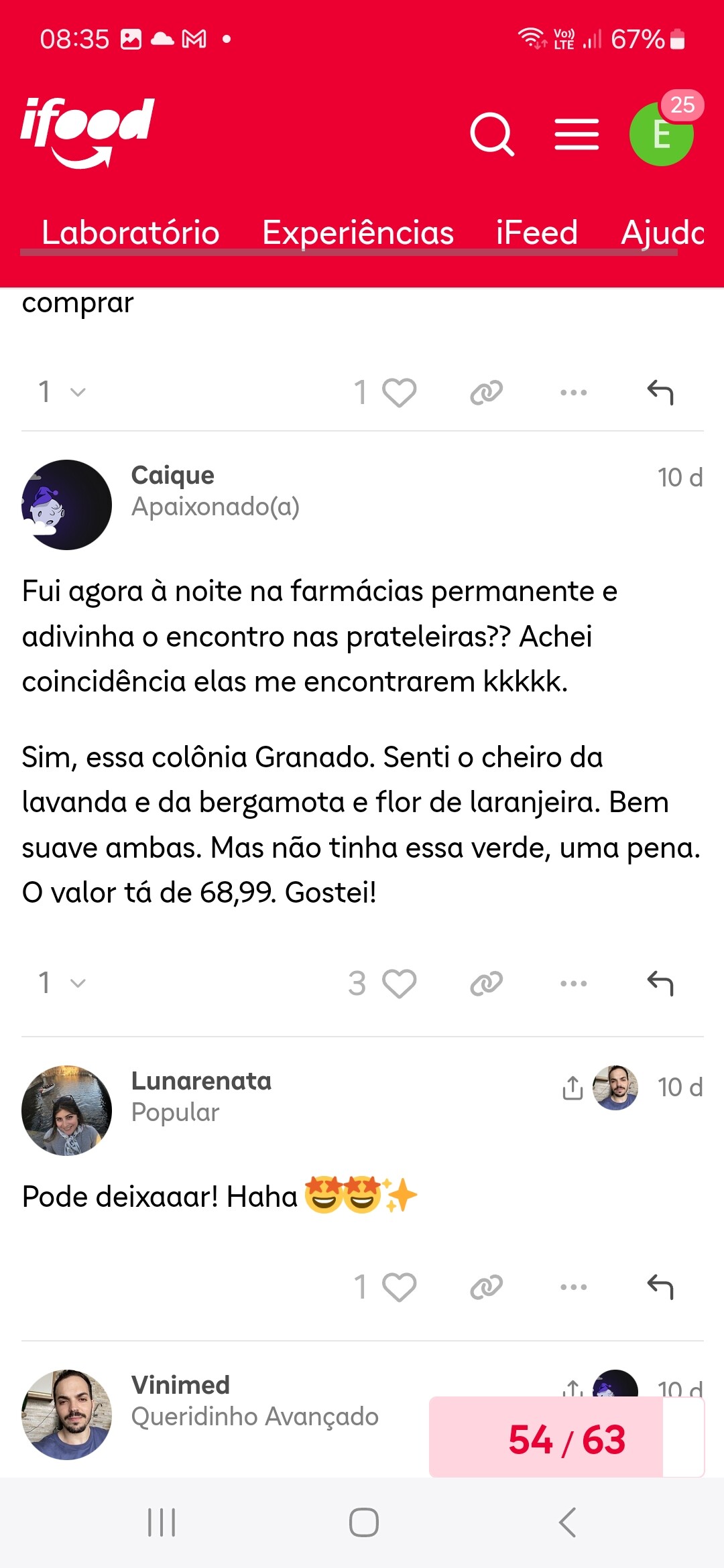Open more options on Caique's post
724x1568 pixels.
[573, 984]
